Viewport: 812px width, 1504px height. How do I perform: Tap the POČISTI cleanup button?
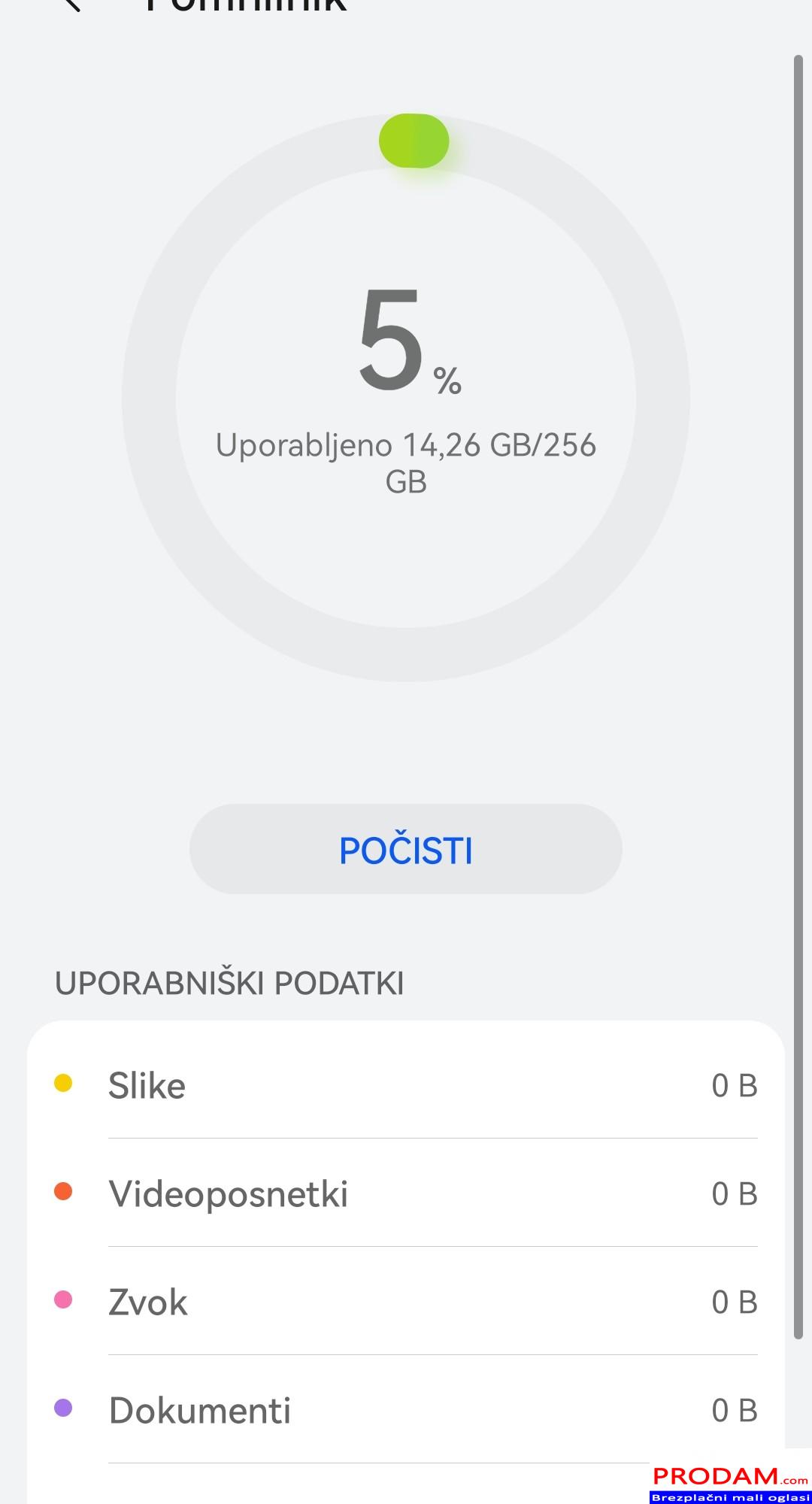click(406, 849)
